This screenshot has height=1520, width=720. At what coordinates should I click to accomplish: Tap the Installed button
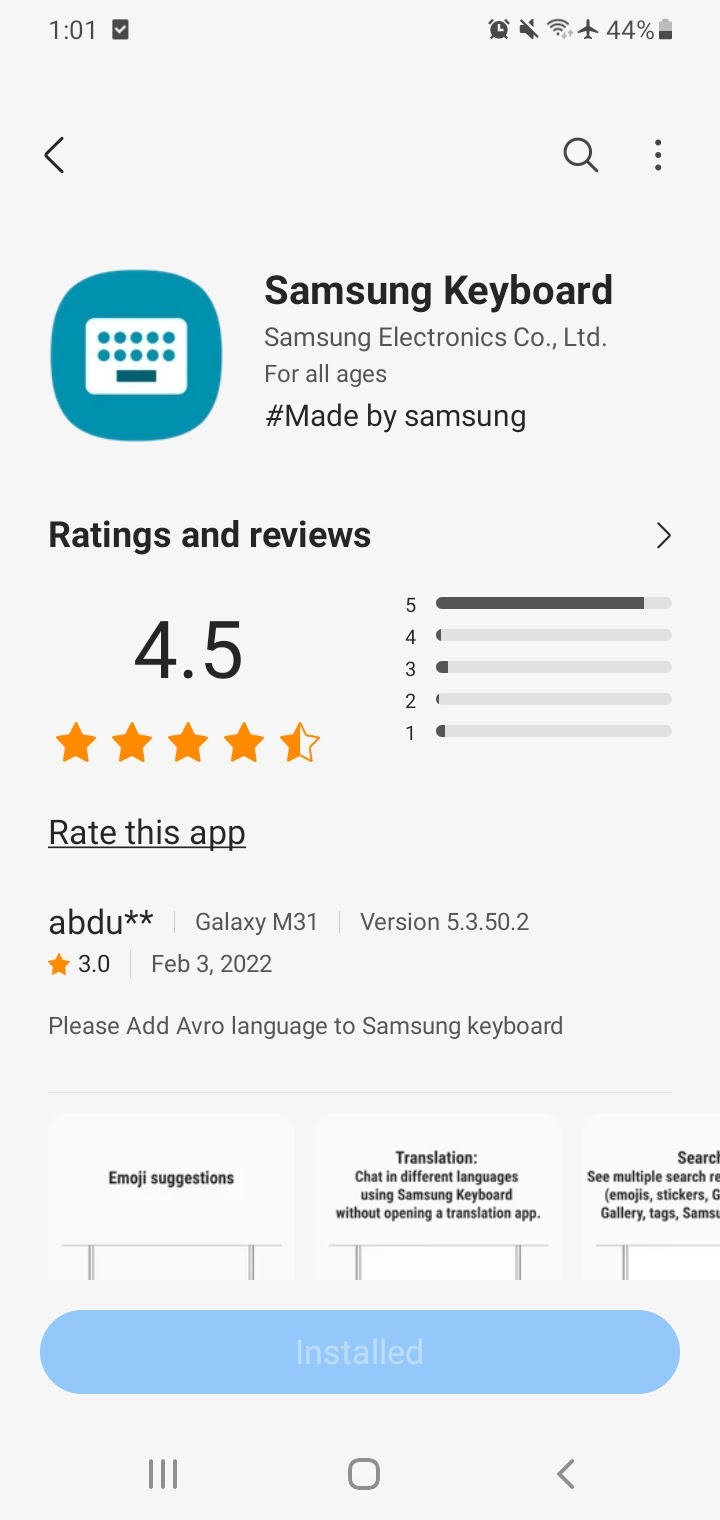click(360, 1352)
